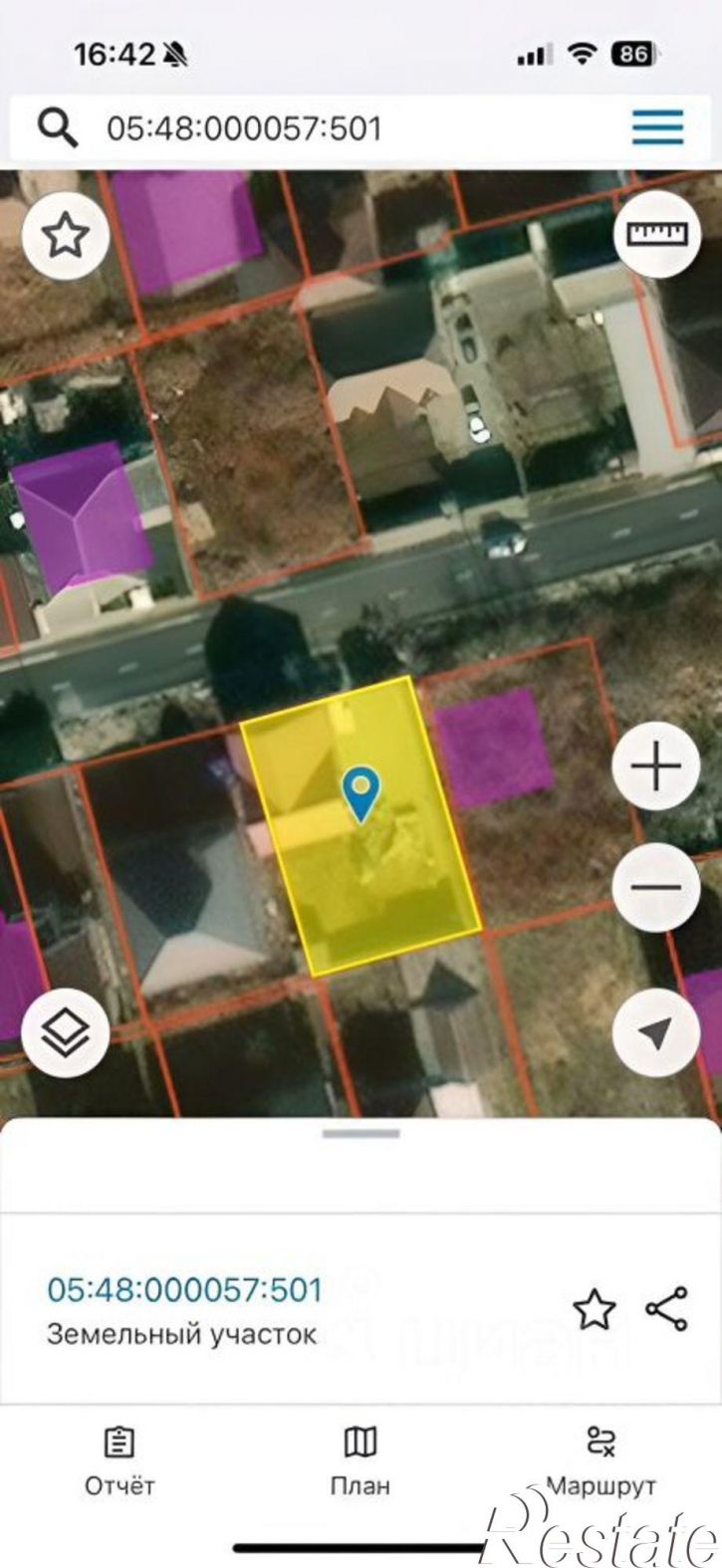Open the Маршрут route tab

[602, 1461]
